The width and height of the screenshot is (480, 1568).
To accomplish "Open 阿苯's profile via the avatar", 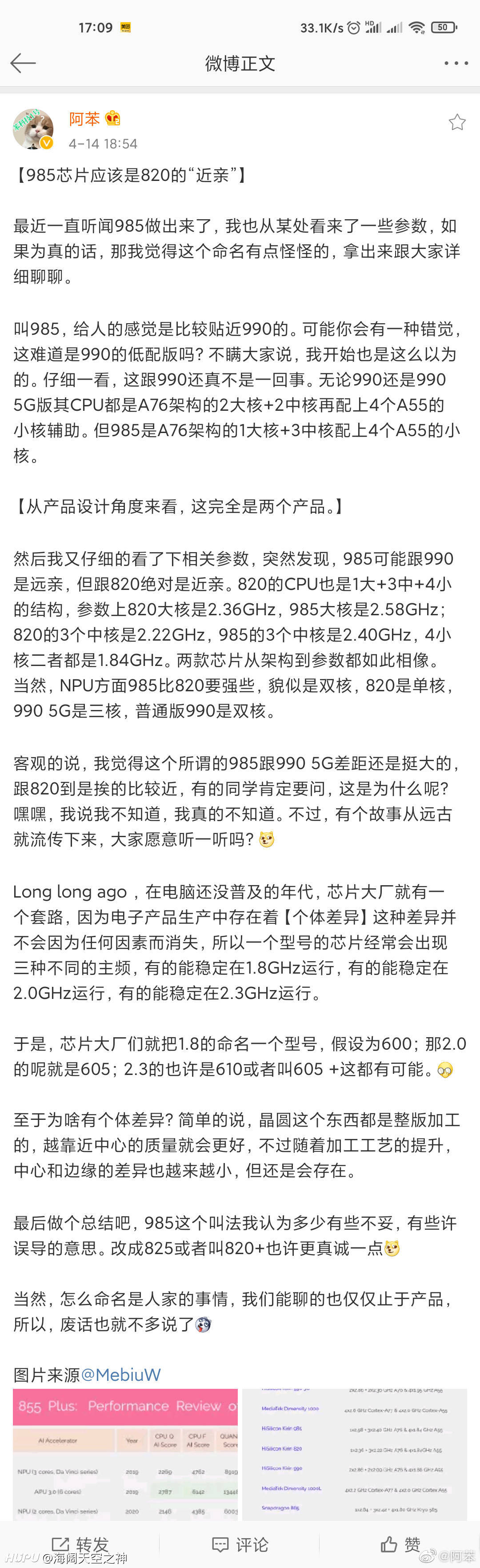I will click(x=33, y=129).
